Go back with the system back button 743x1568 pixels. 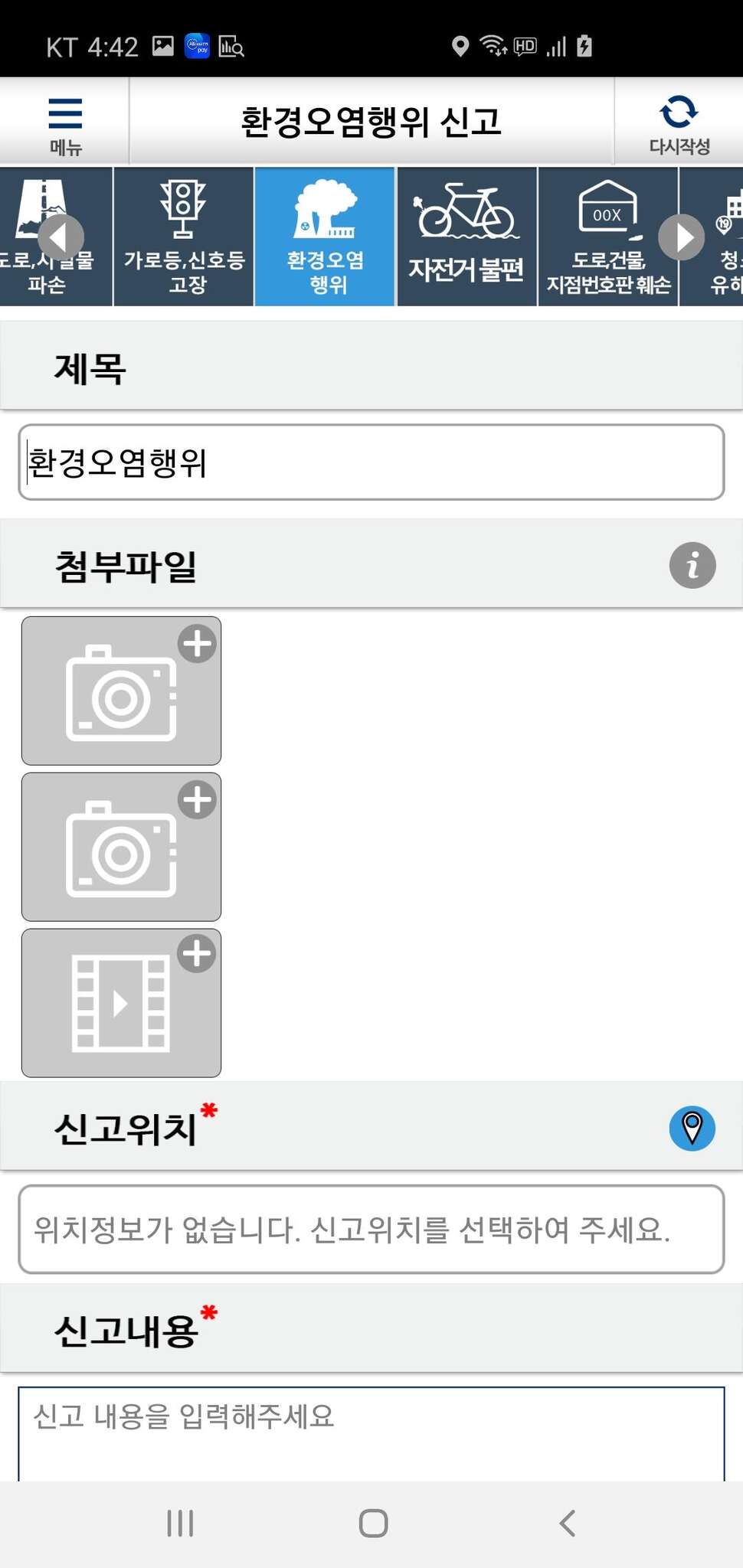[568, 1524]
